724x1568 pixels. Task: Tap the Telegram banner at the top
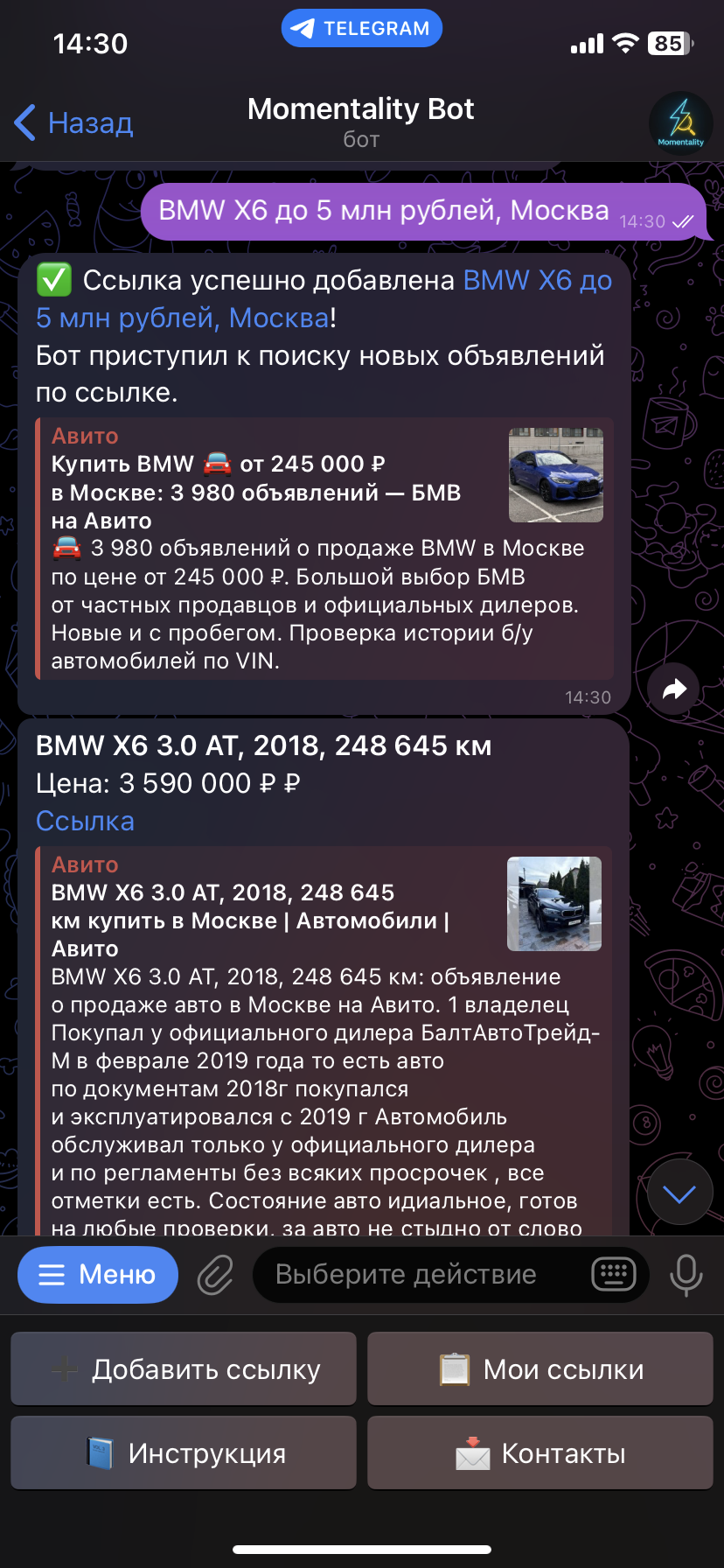point(361,27)
